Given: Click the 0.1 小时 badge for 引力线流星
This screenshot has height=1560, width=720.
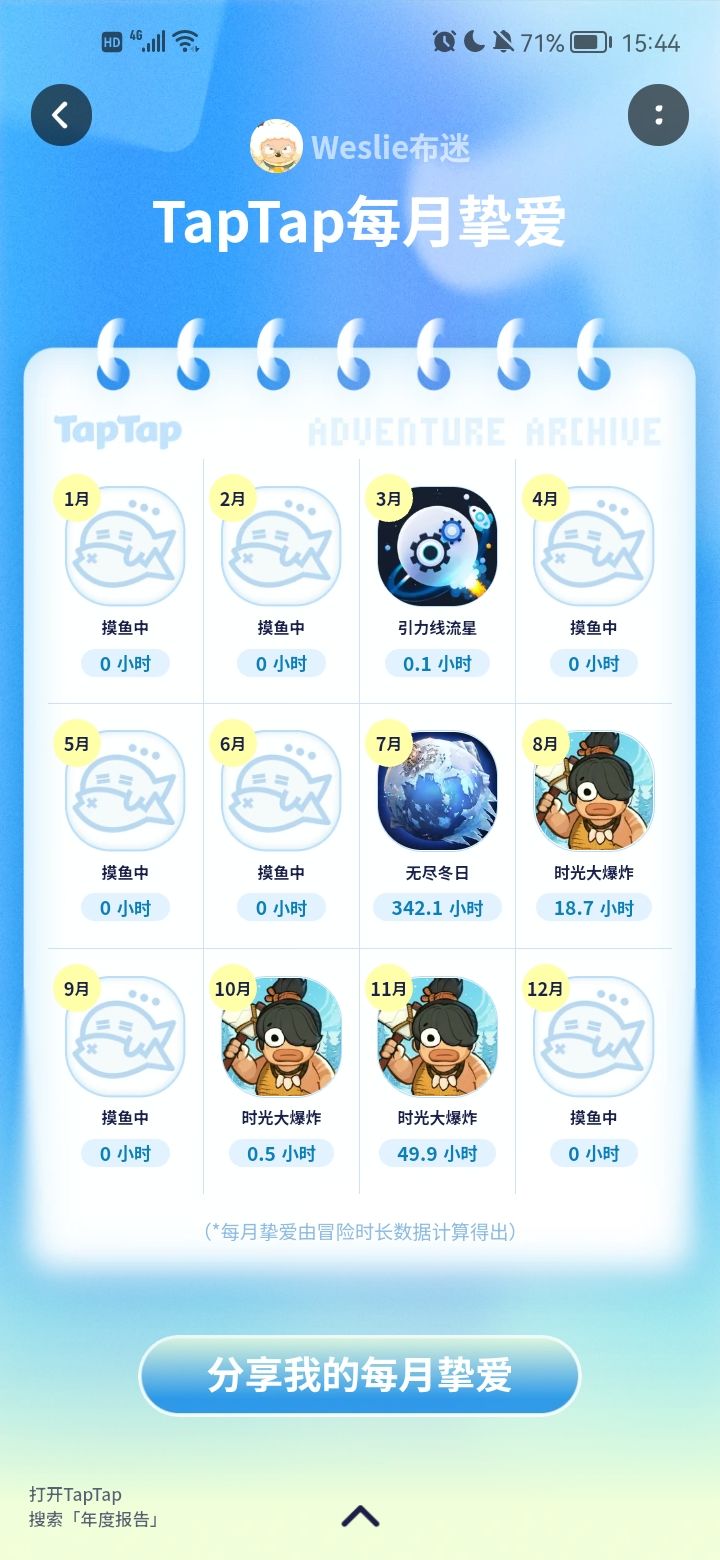Looking at the screenshot, I should click(437, 662).
